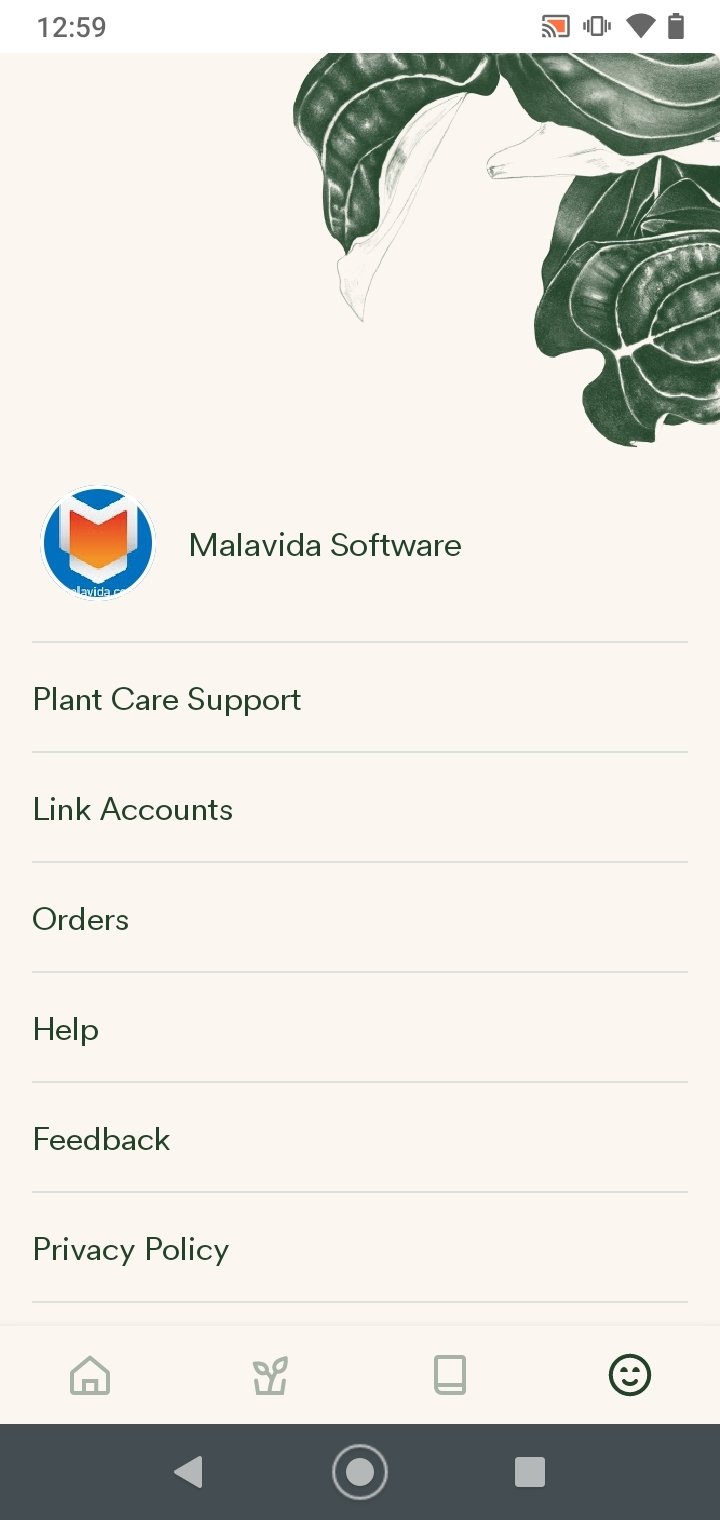Viewport: 720px width, 1520px height.
Task: Open the Privacy Policy
Action: [360, 1248]
